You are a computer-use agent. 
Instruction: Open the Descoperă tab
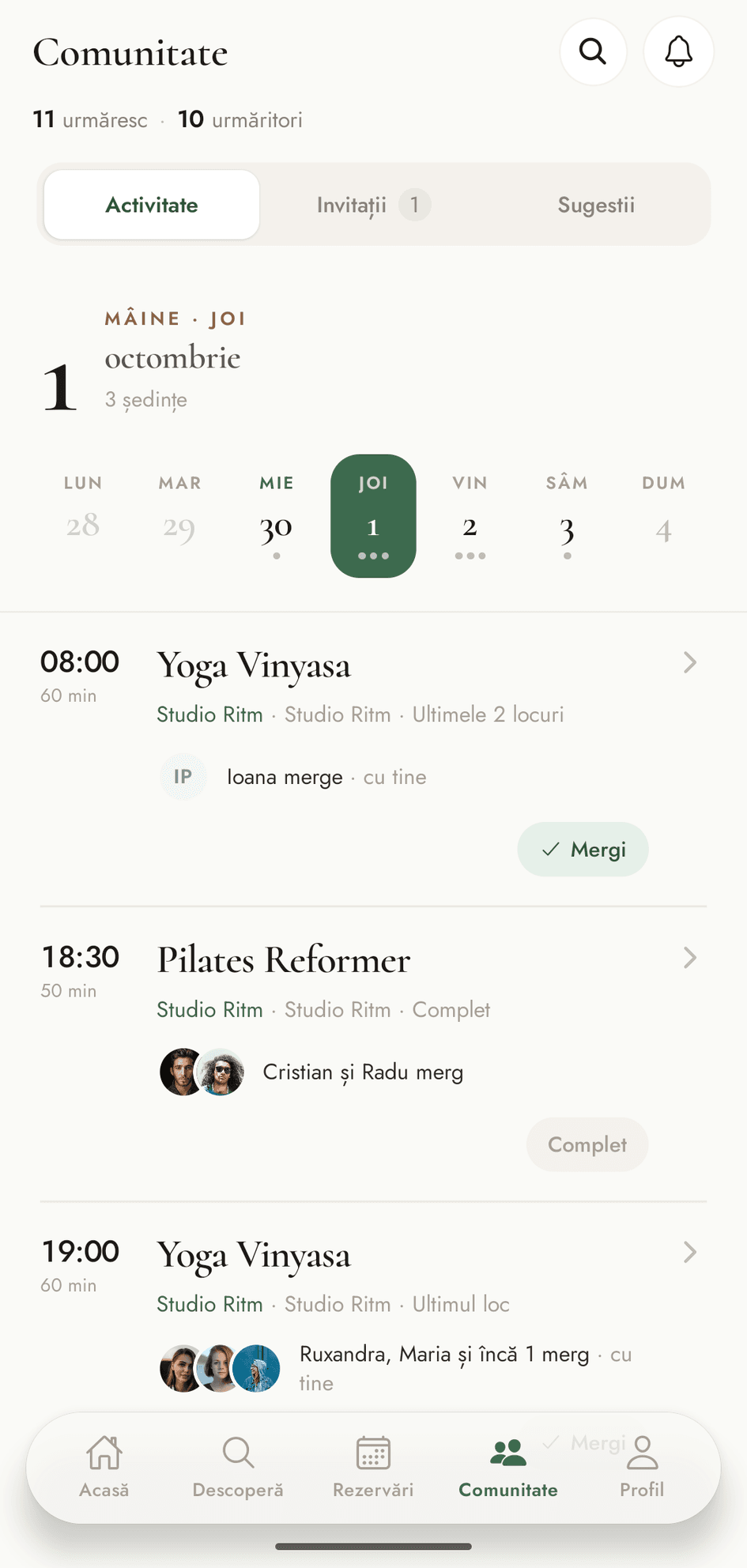[x=238, y=1468]
